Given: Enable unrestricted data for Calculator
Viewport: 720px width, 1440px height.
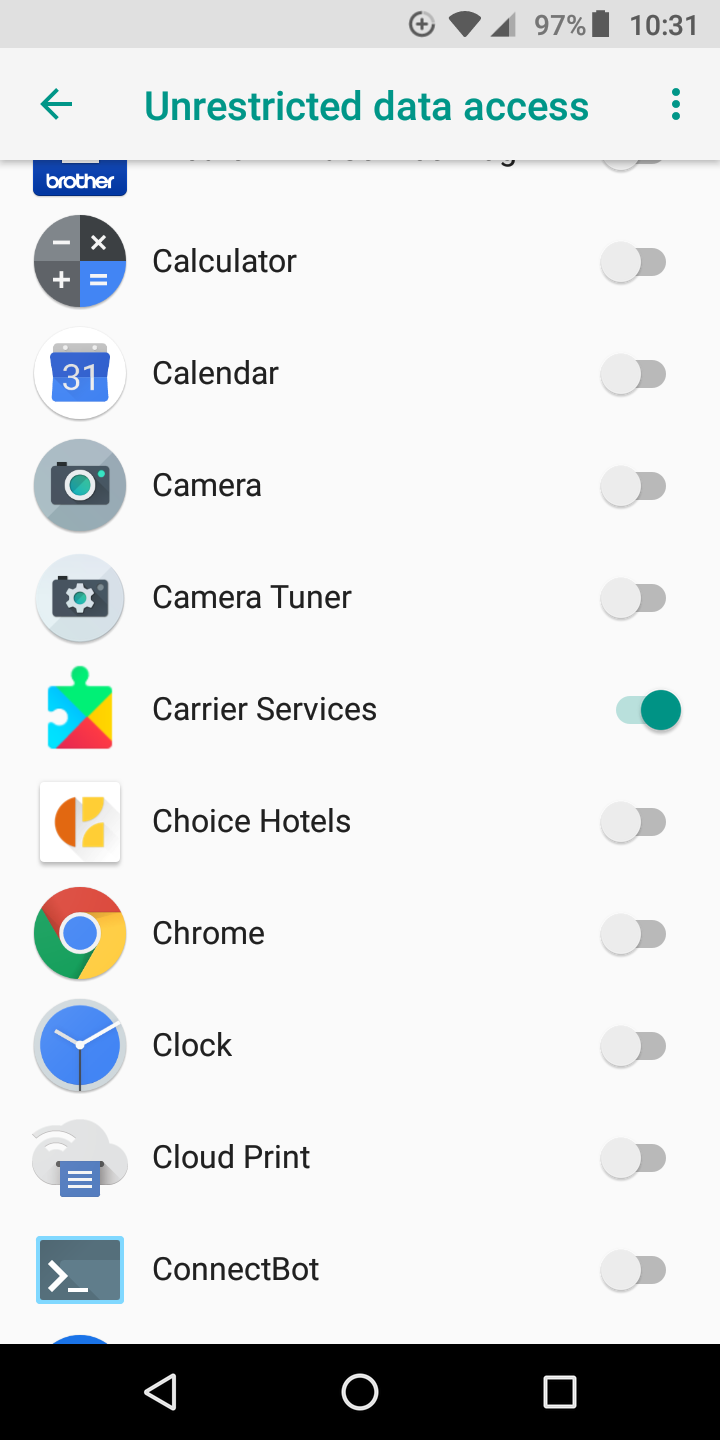Looking at the screenshot, I should click(x=634, y=262).
